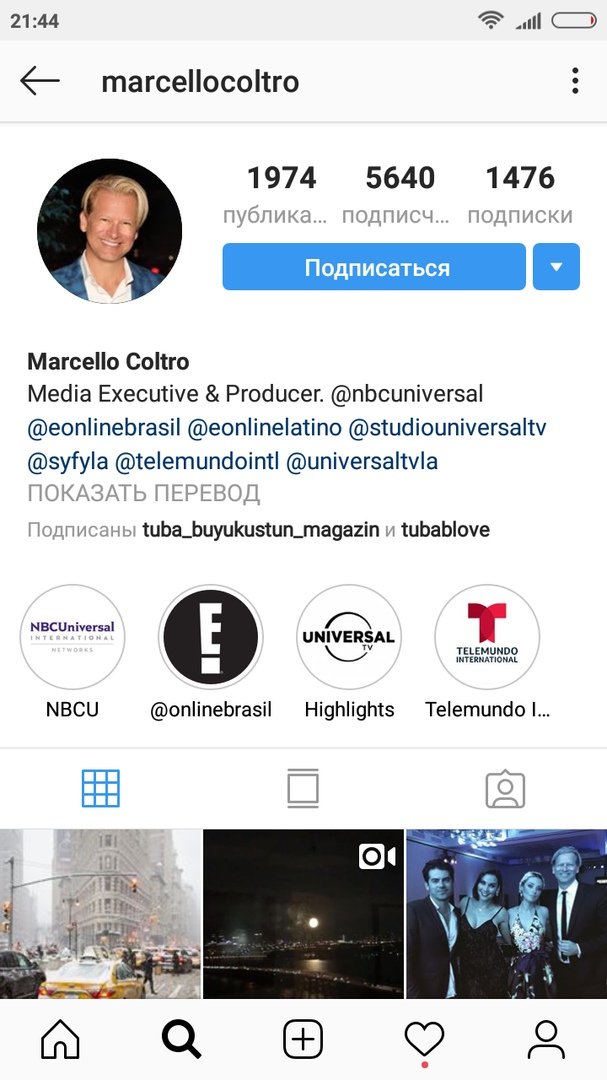Viewport: 607px width, 1080px height.
Task: Open the NBCU story highlight
Action: [72, 637]
